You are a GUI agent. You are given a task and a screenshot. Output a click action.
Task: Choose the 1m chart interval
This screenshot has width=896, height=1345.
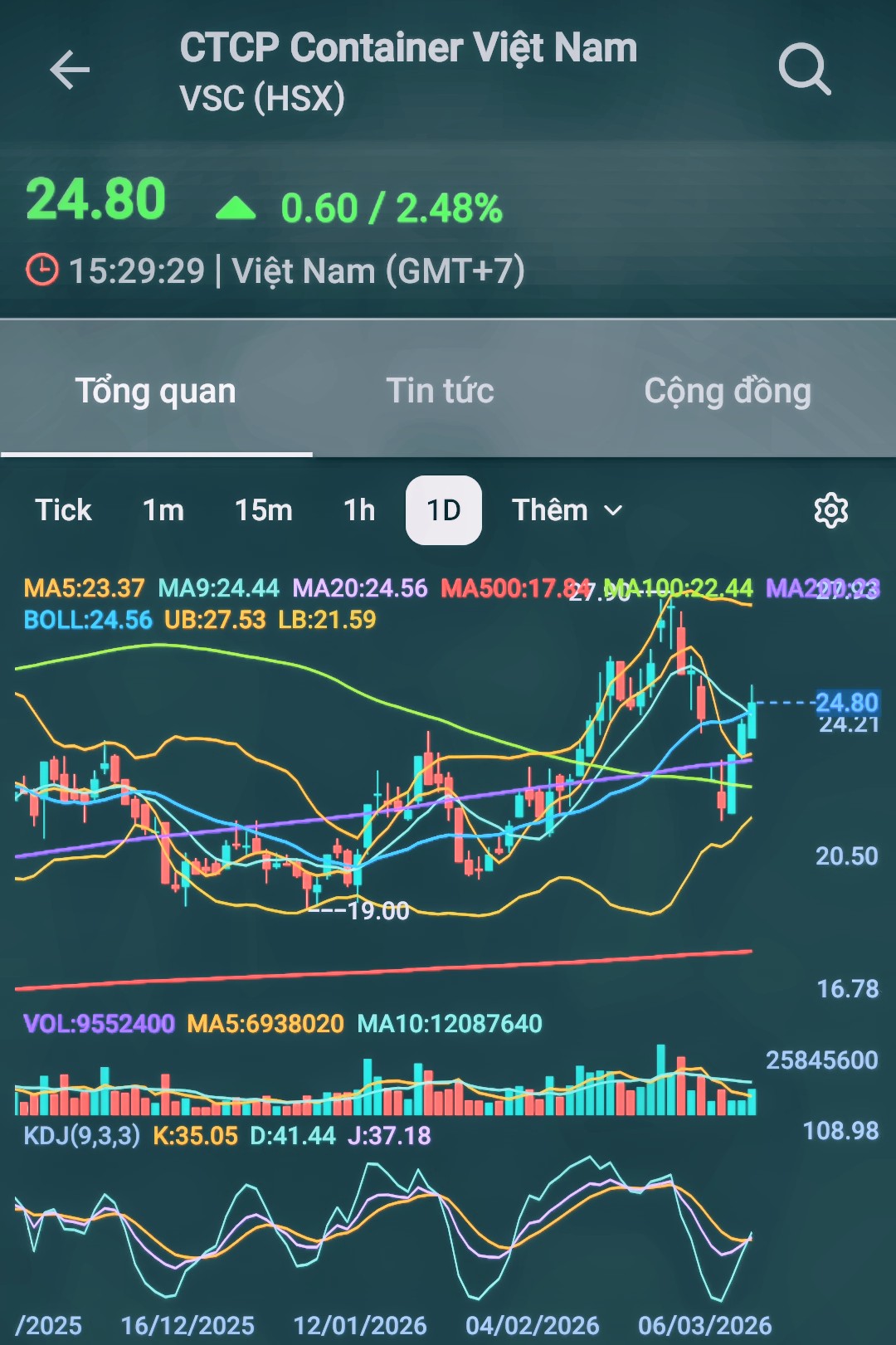(163, 509)
